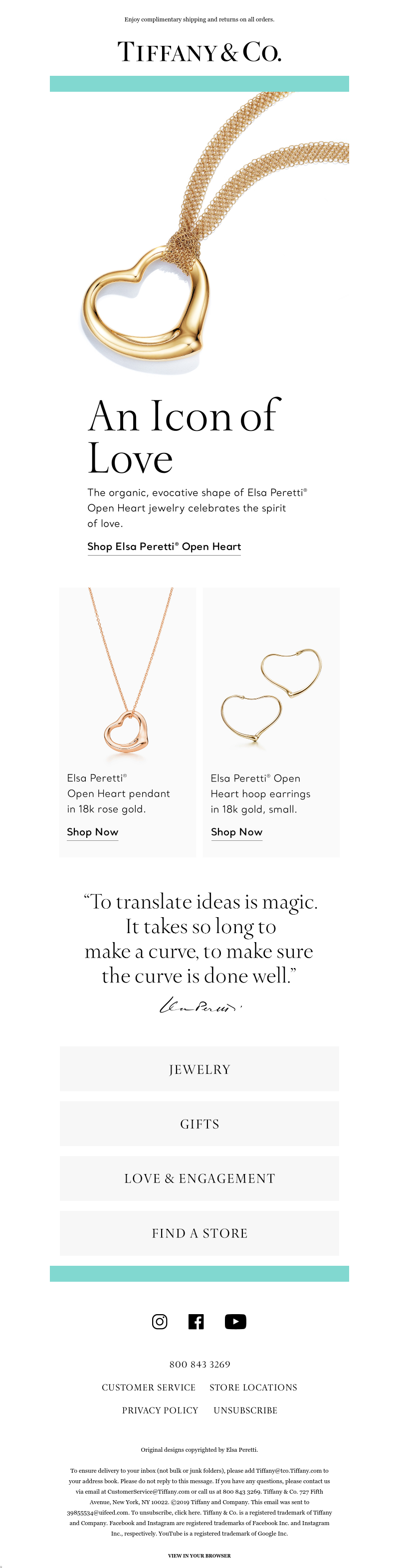Open Customer Service link
399x1568 pixels.
pos(149,1387)
